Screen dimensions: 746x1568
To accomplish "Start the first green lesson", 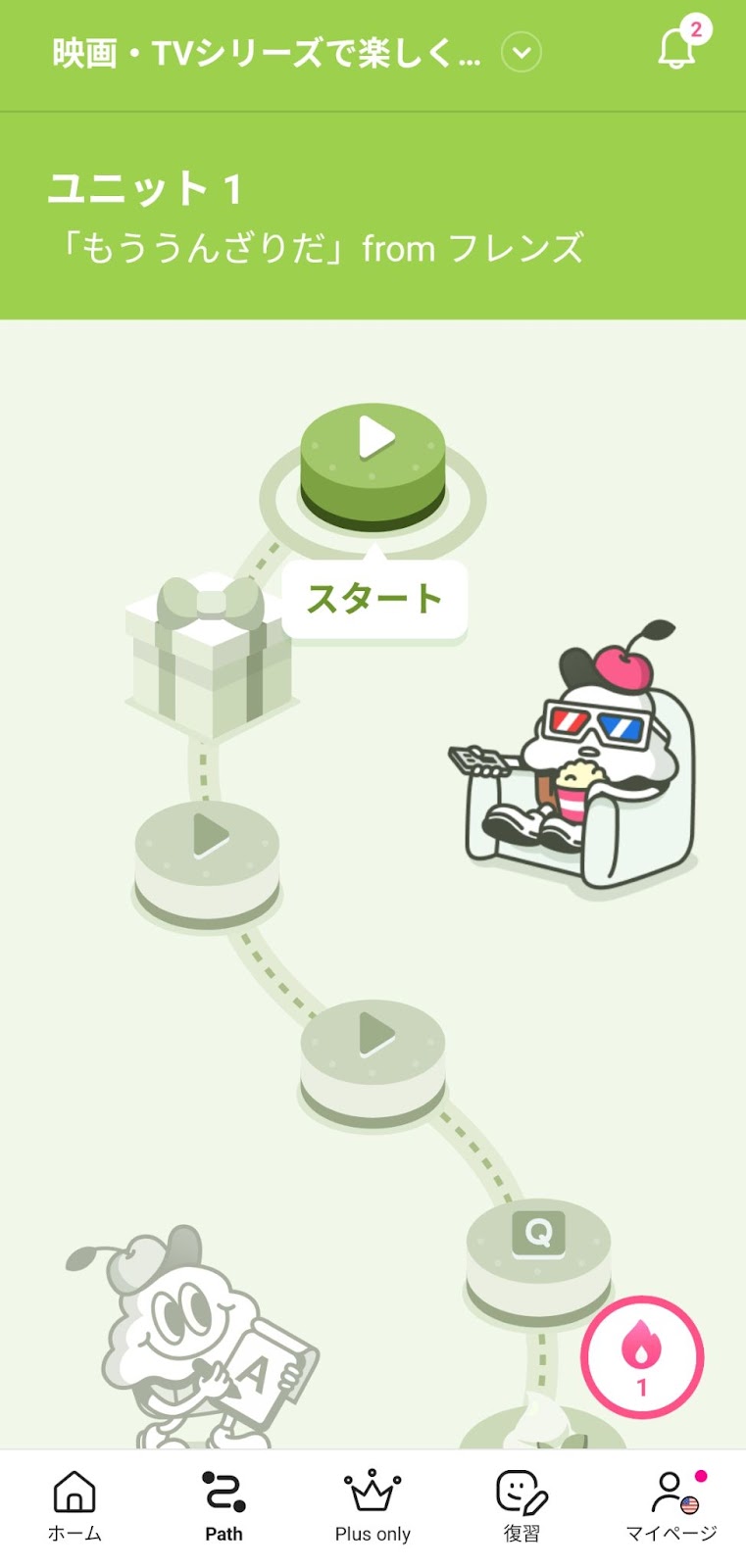I will (373, 461).
